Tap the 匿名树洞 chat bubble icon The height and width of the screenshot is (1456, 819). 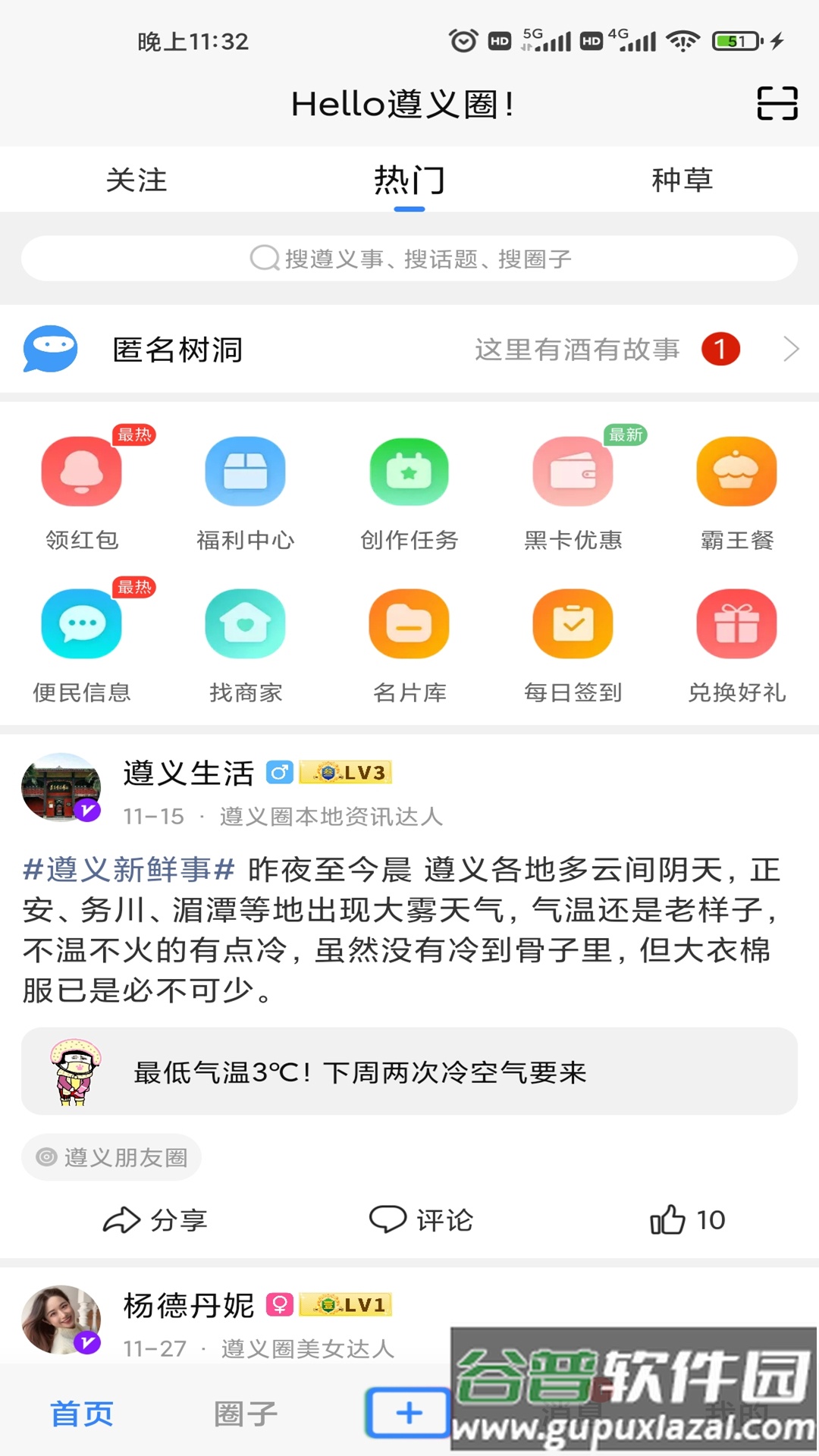pyautogui.click(x=52, y=350)
